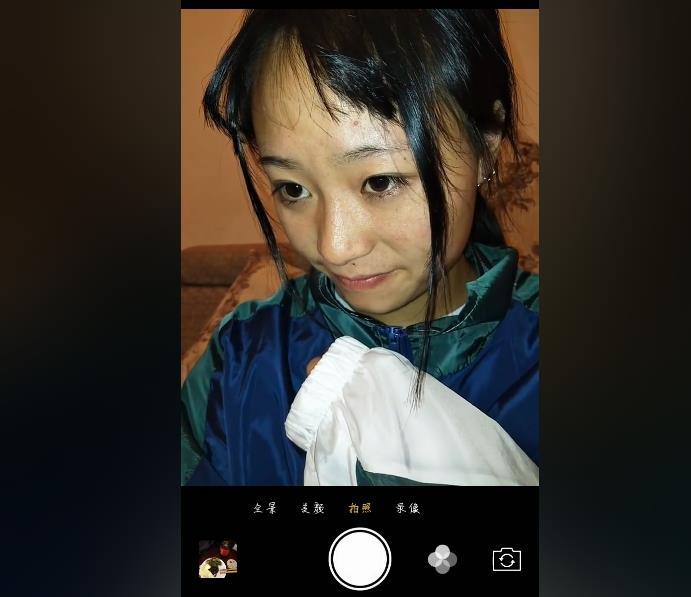Select the 拍照 photo mode
The height and width of the screenshot is (597, 691).
pos(360,508)
